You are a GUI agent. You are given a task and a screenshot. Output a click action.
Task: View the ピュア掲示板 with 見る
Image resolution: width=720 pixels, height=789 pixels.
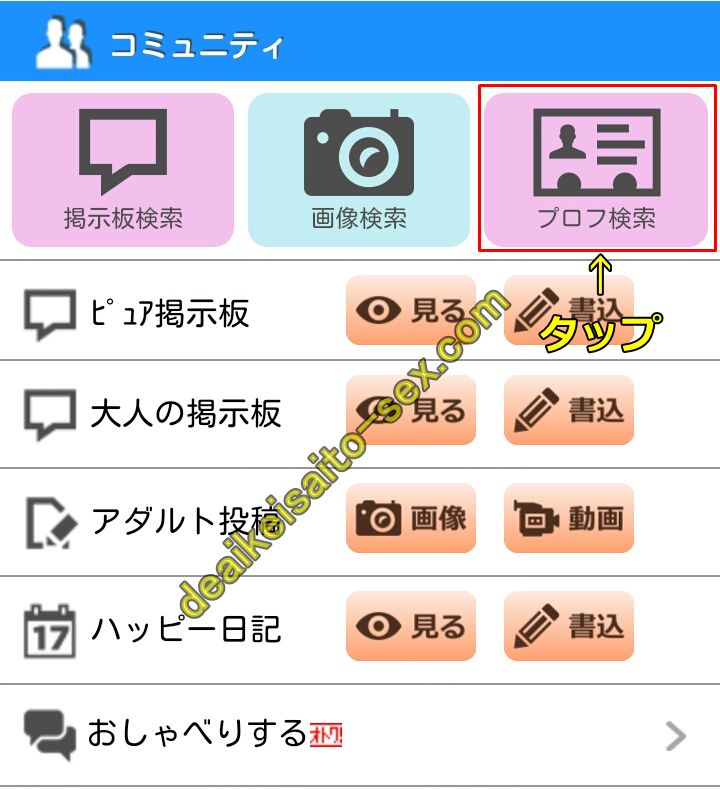pyautogui.click(x=411, y=310)
